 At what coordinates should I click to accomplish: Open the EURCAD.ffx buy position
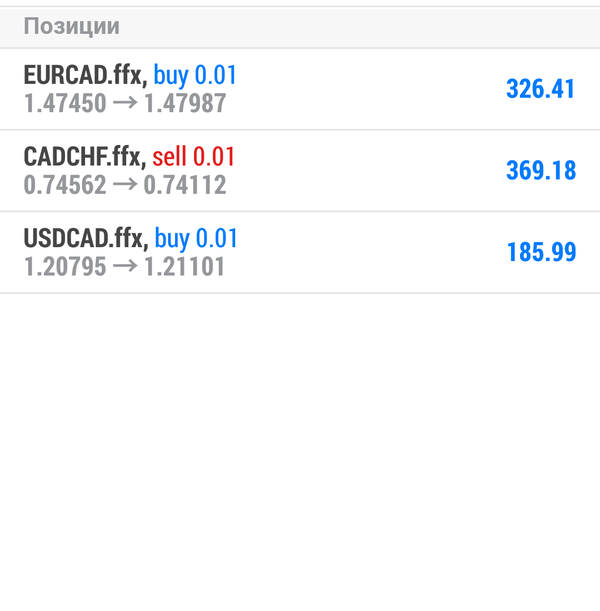point(300,89)
